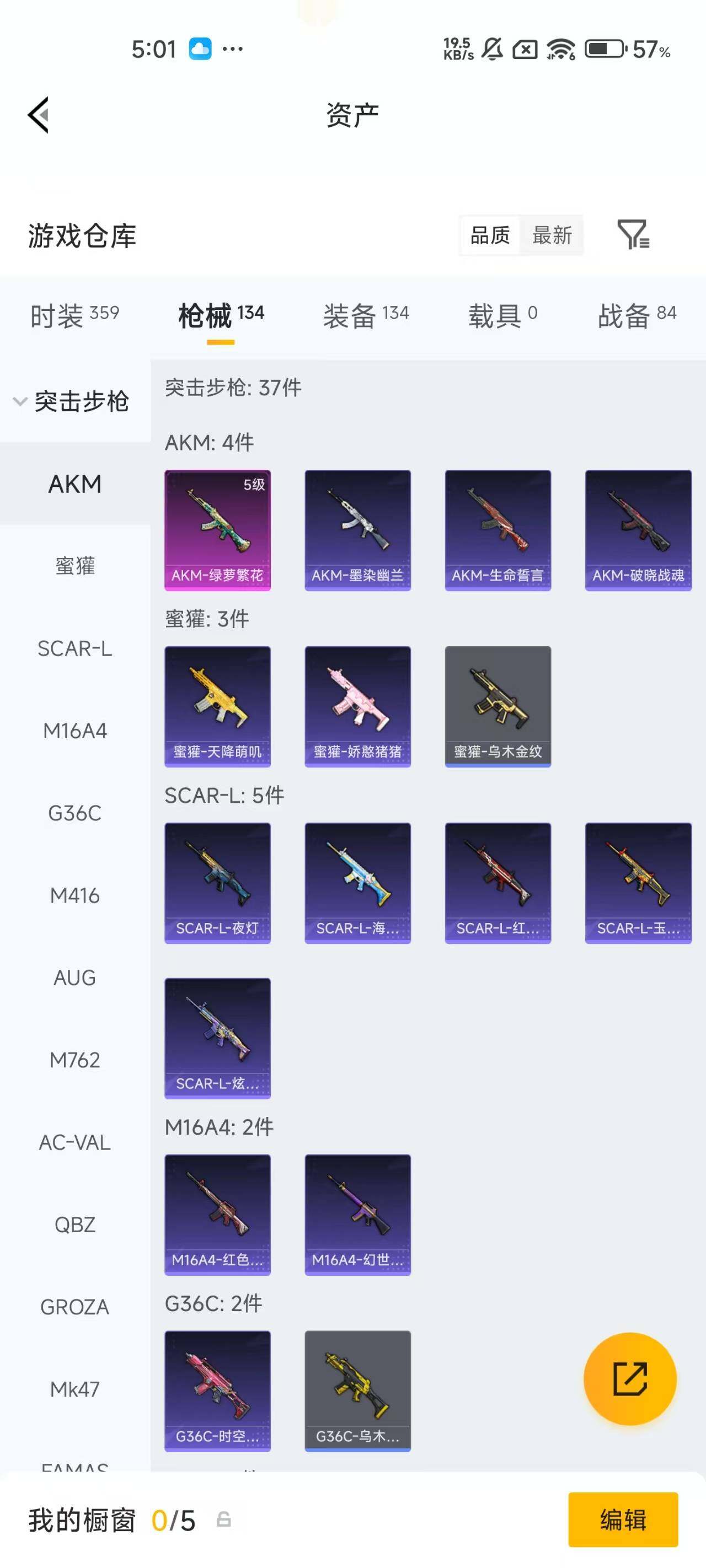Image resolution: width=706 pixels, height=1568 pixels.
Task: Open the G36C-时空 skin tile
Action: (x=217, y=1391)
